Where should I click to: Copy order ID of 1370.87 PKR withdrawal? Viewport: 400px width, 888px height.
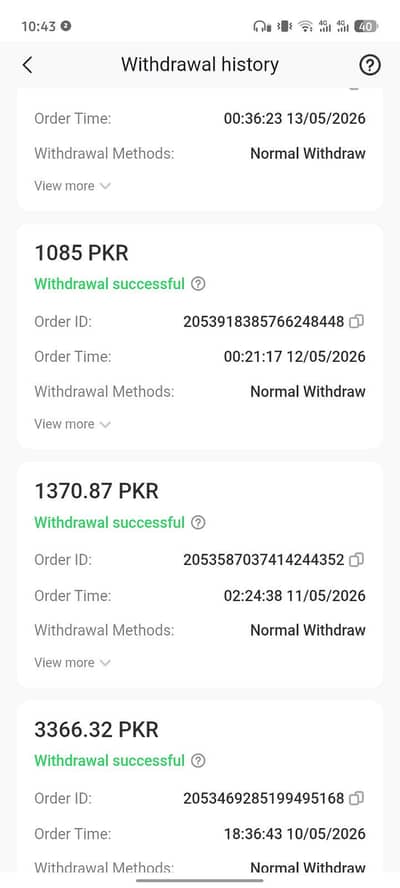click(x=356, y=560)
